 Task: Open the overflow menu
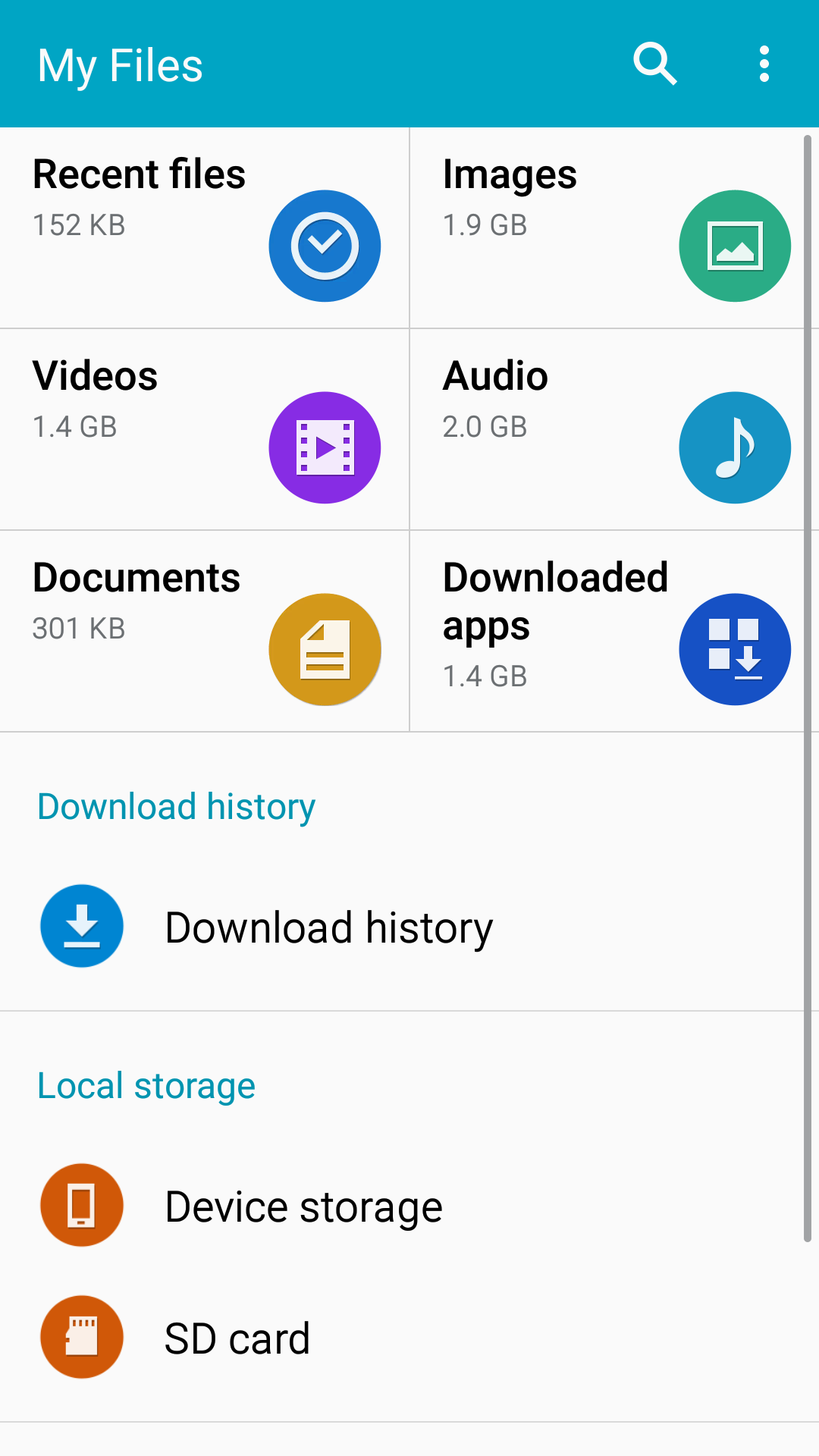tap(764, 64)
